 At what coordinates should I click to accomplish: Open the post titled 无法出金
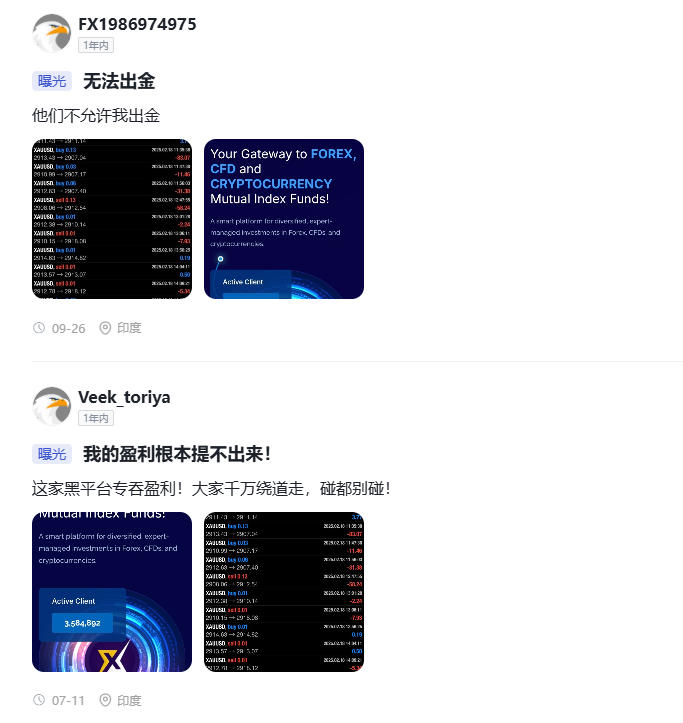coord(119,81)
